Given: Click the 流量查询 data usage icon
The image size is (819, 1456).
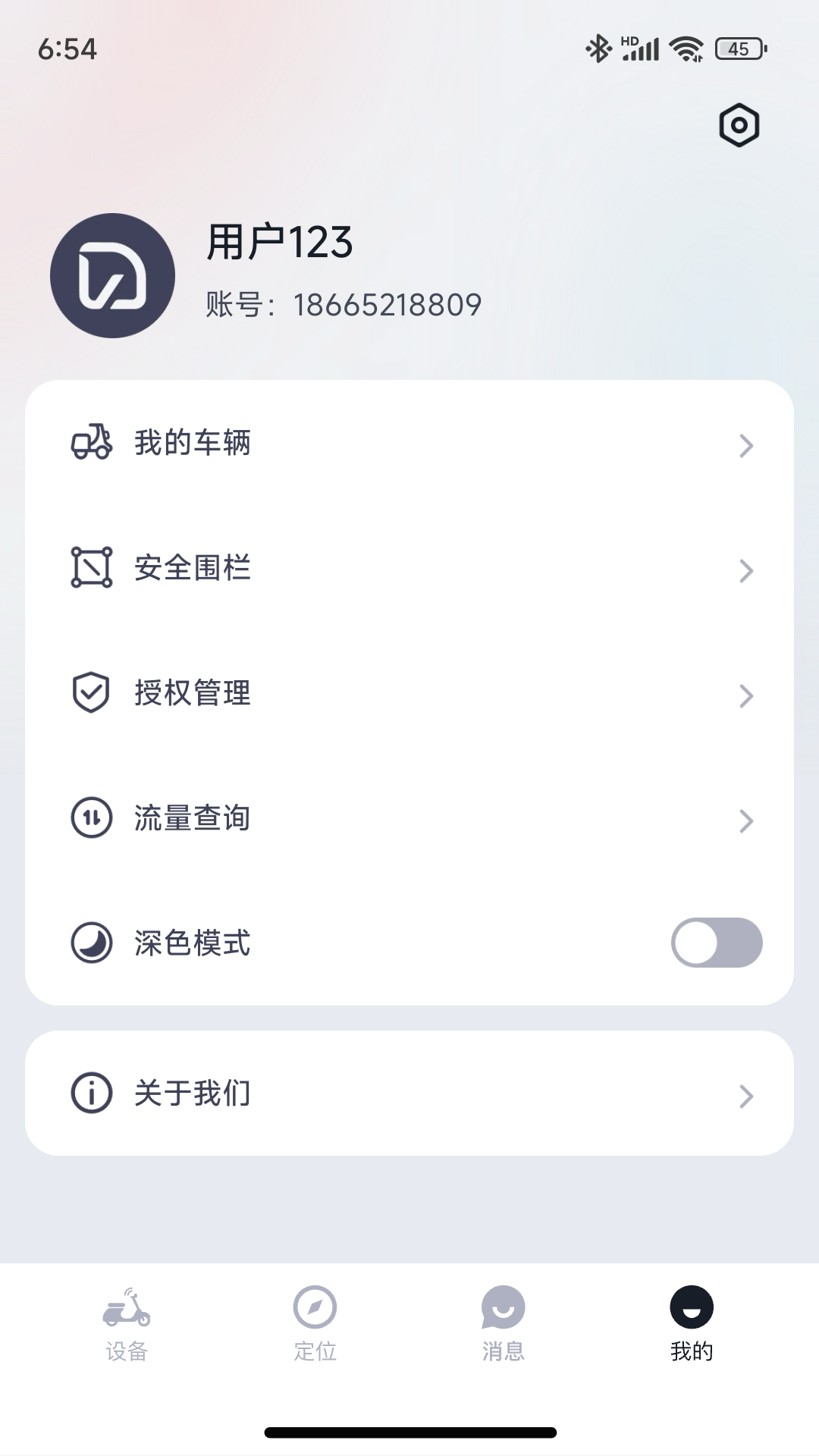Looking at the screenshot, I should [92, 818].
